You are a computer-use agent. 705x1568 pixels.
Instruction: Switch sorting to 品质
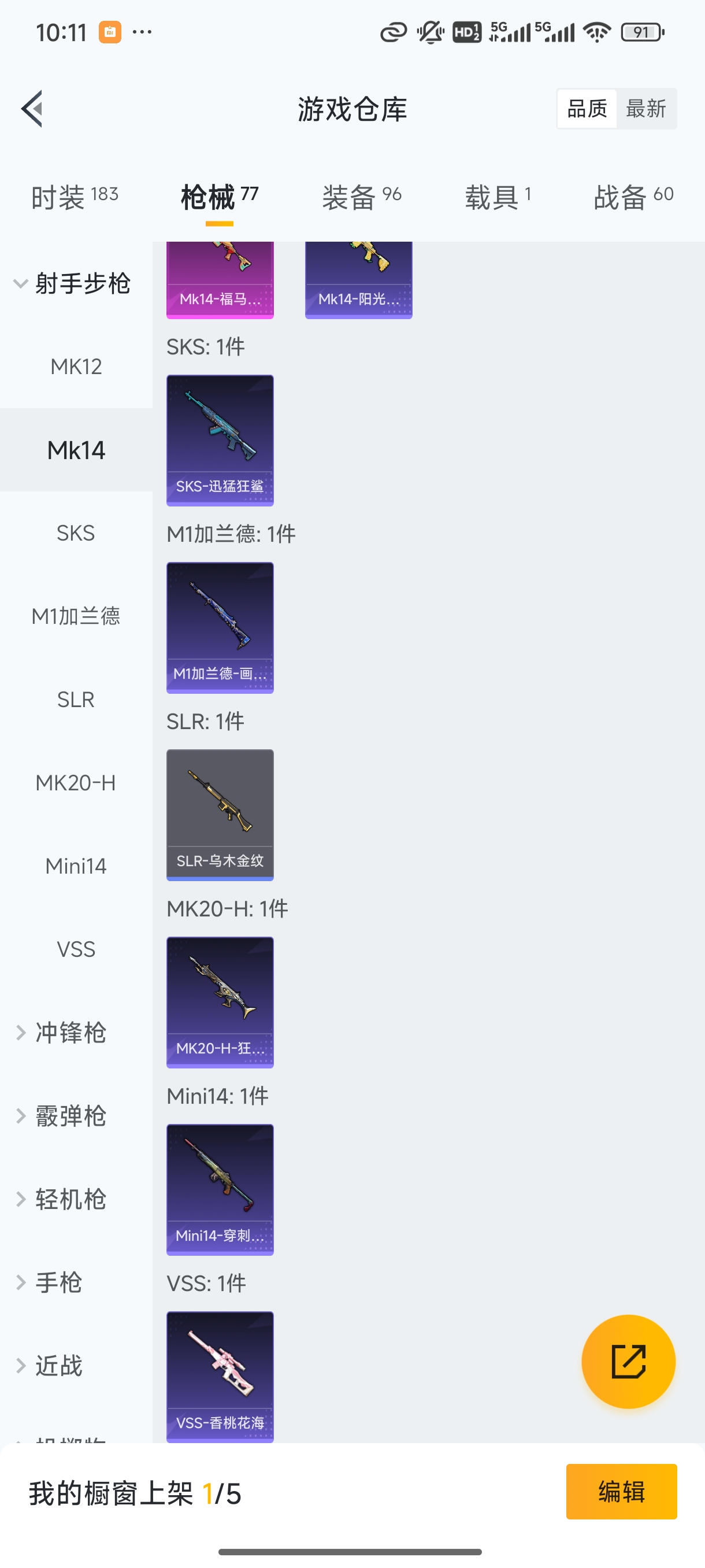[x=586, y=108]
